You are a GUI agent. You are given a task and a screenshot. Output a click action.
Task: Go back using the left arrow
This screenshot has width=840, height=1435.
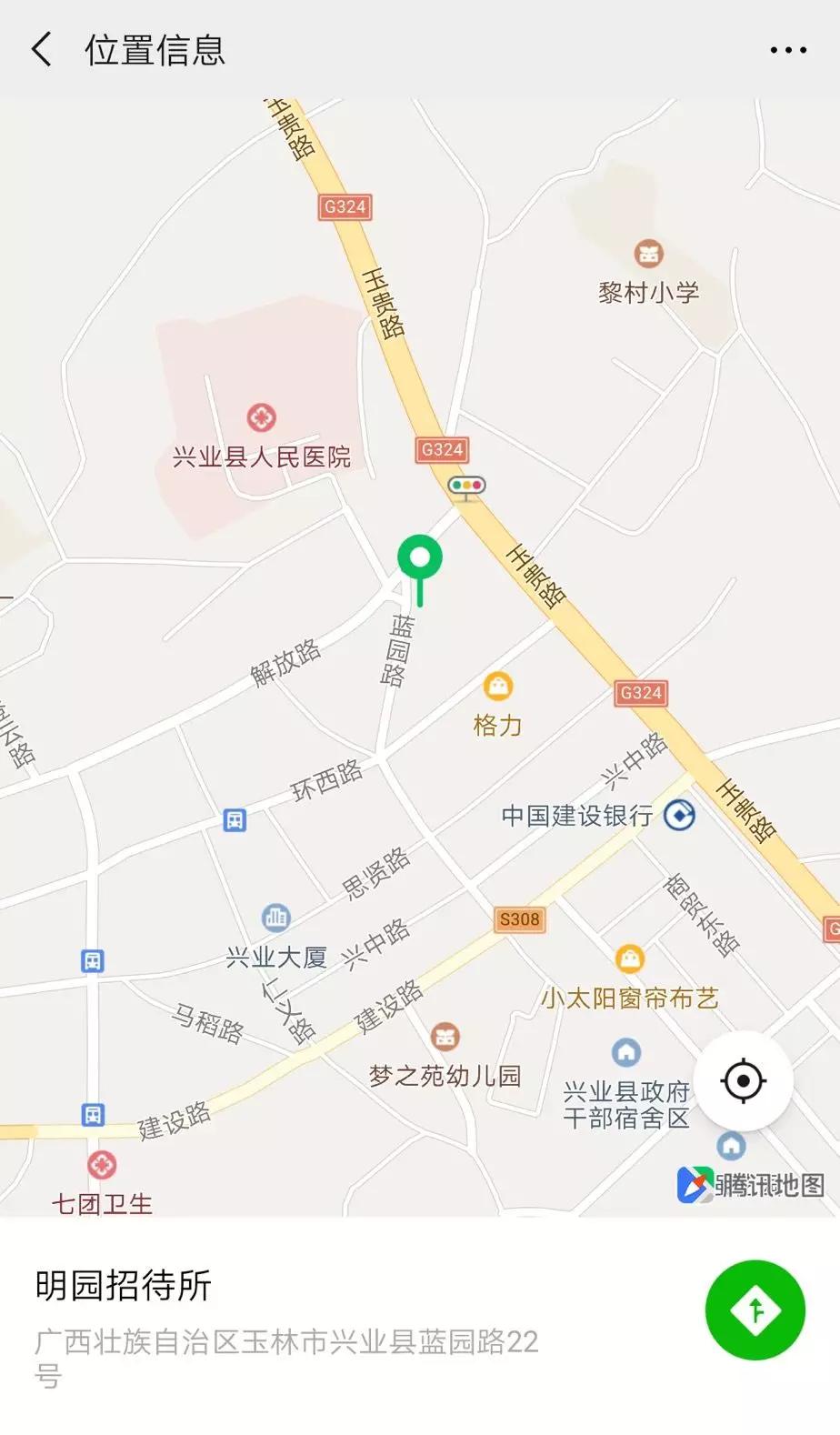40,50
